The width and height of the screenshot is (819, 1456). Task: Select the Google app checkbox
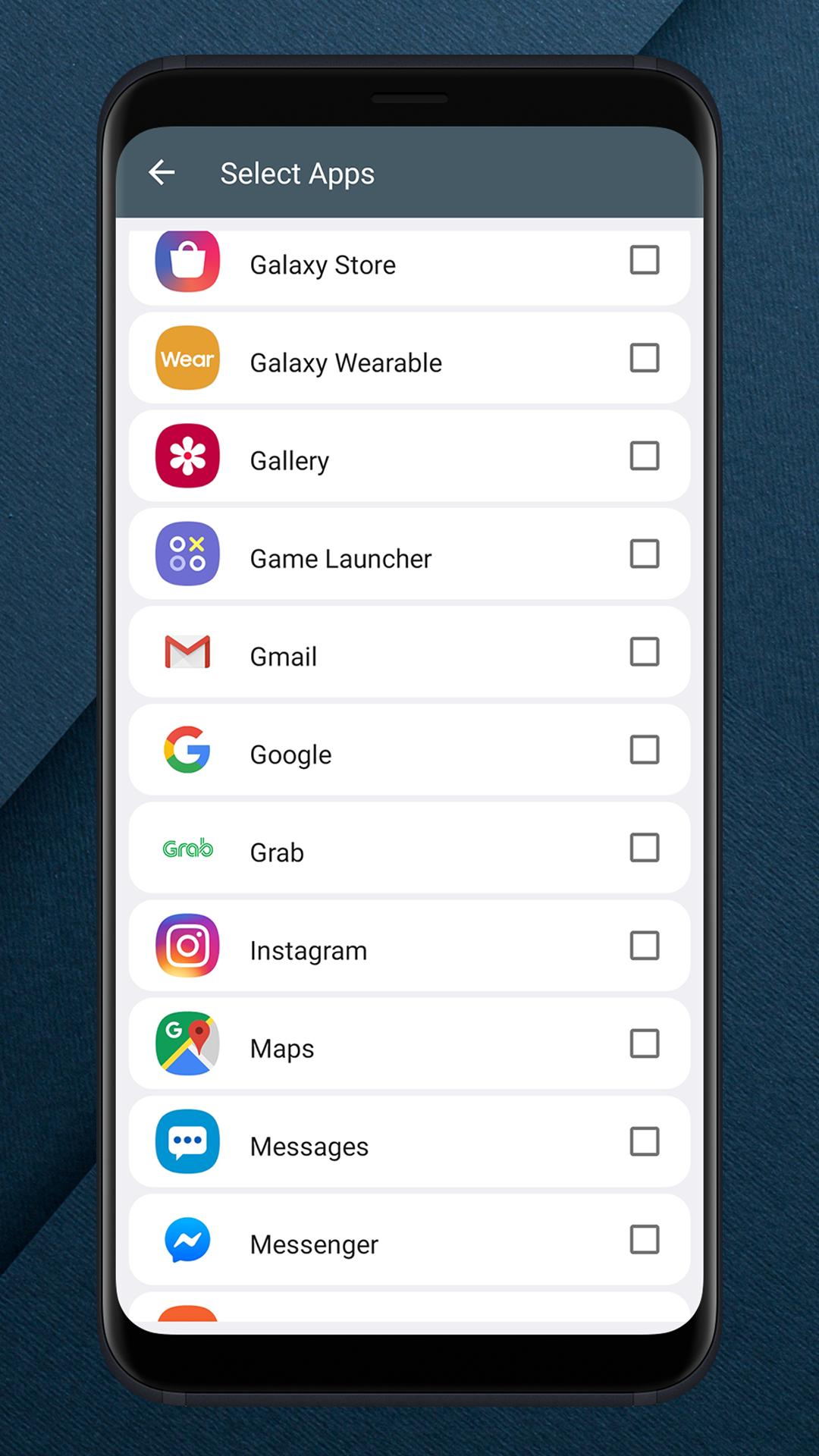click(x=644, y=749)
